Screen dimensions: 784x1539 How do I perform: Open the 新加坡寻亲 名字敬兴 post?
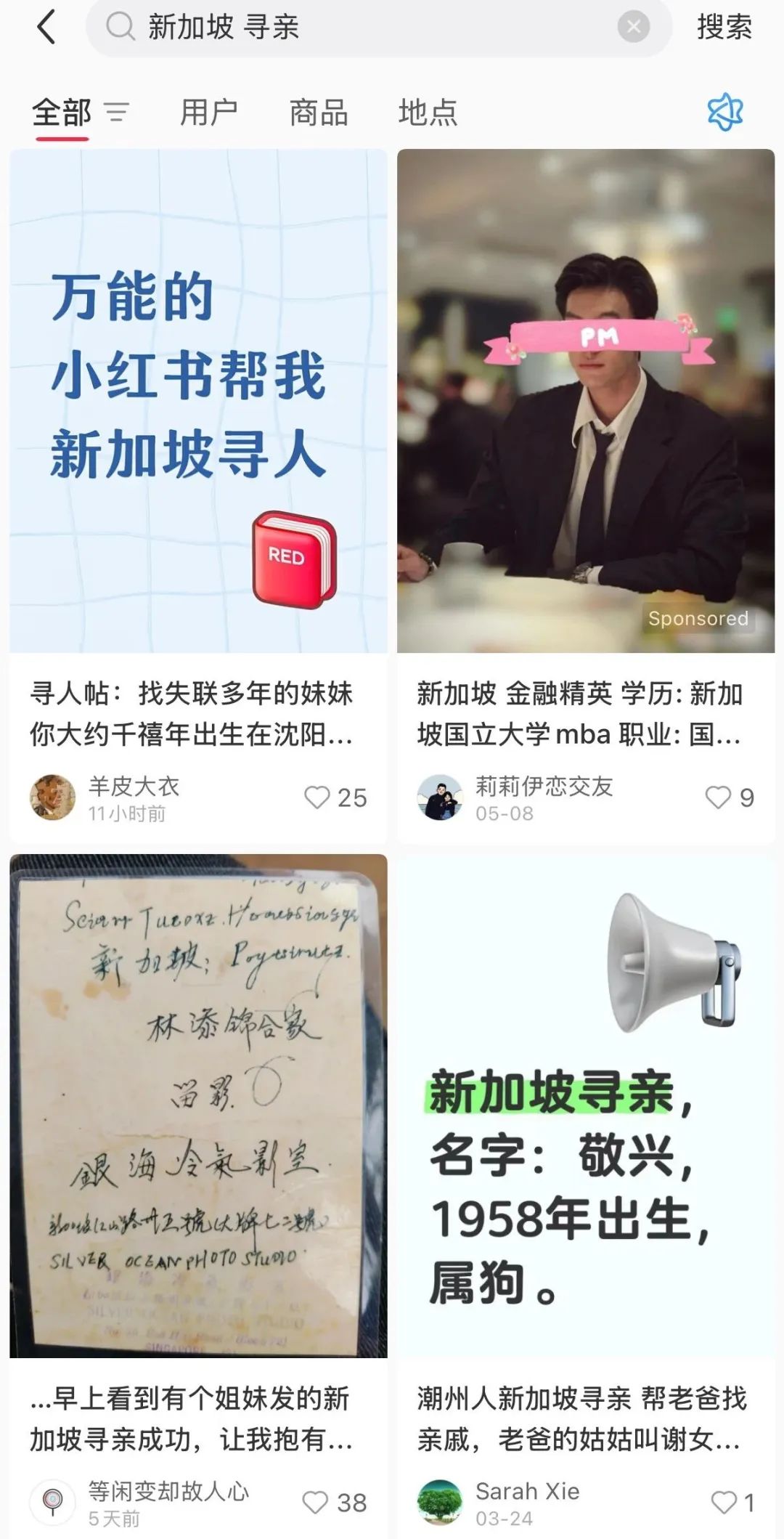(585, 1105)
